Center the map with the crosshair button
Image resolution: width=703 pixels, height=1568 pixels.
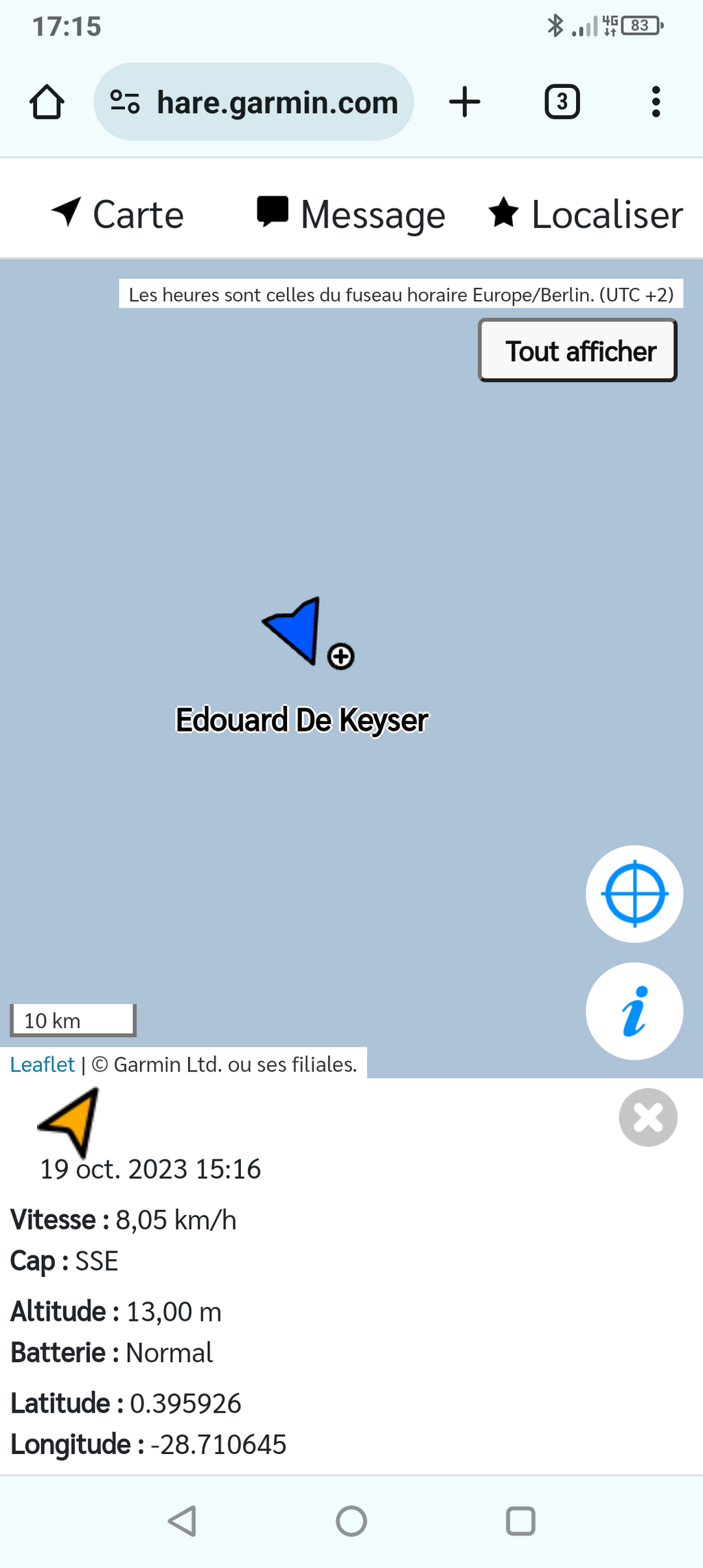pos(634,894)
